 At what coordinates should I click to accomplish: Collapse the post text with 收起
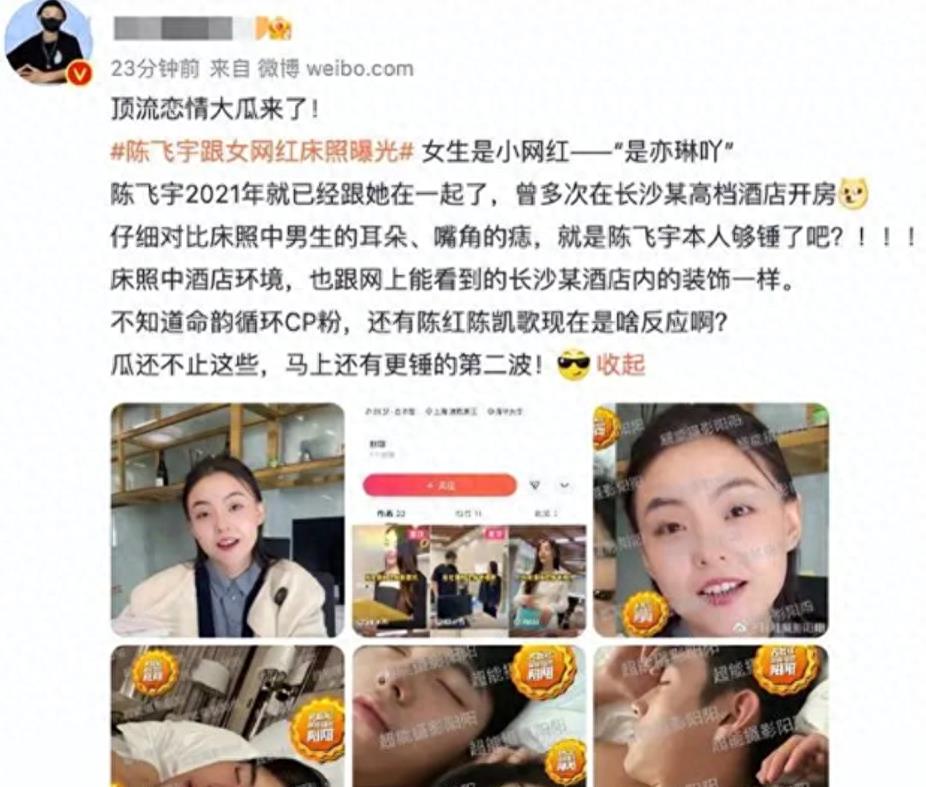point(620,365)
